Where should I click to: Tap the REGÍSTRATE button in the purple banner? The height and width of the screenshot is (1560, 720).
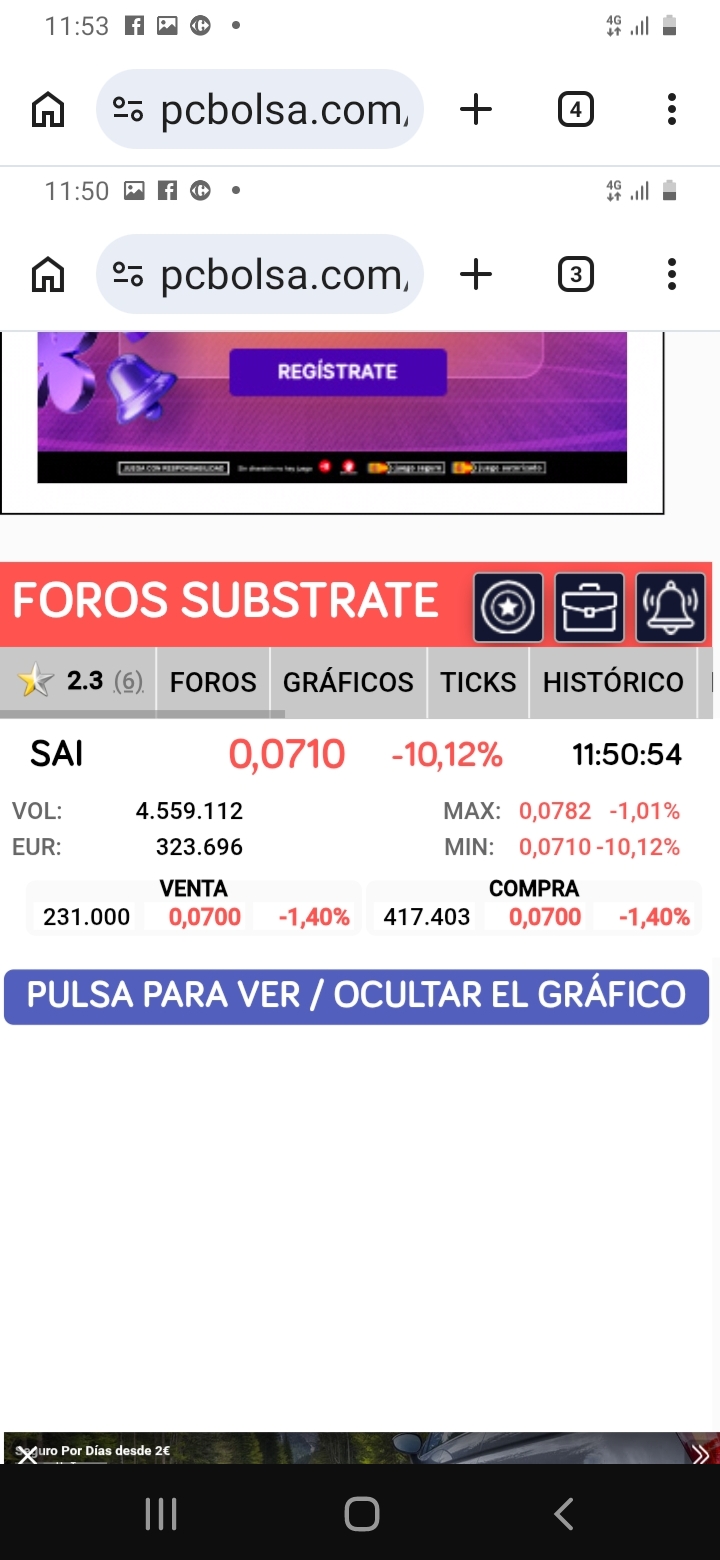pyautogui.click(x=337, y=372)
